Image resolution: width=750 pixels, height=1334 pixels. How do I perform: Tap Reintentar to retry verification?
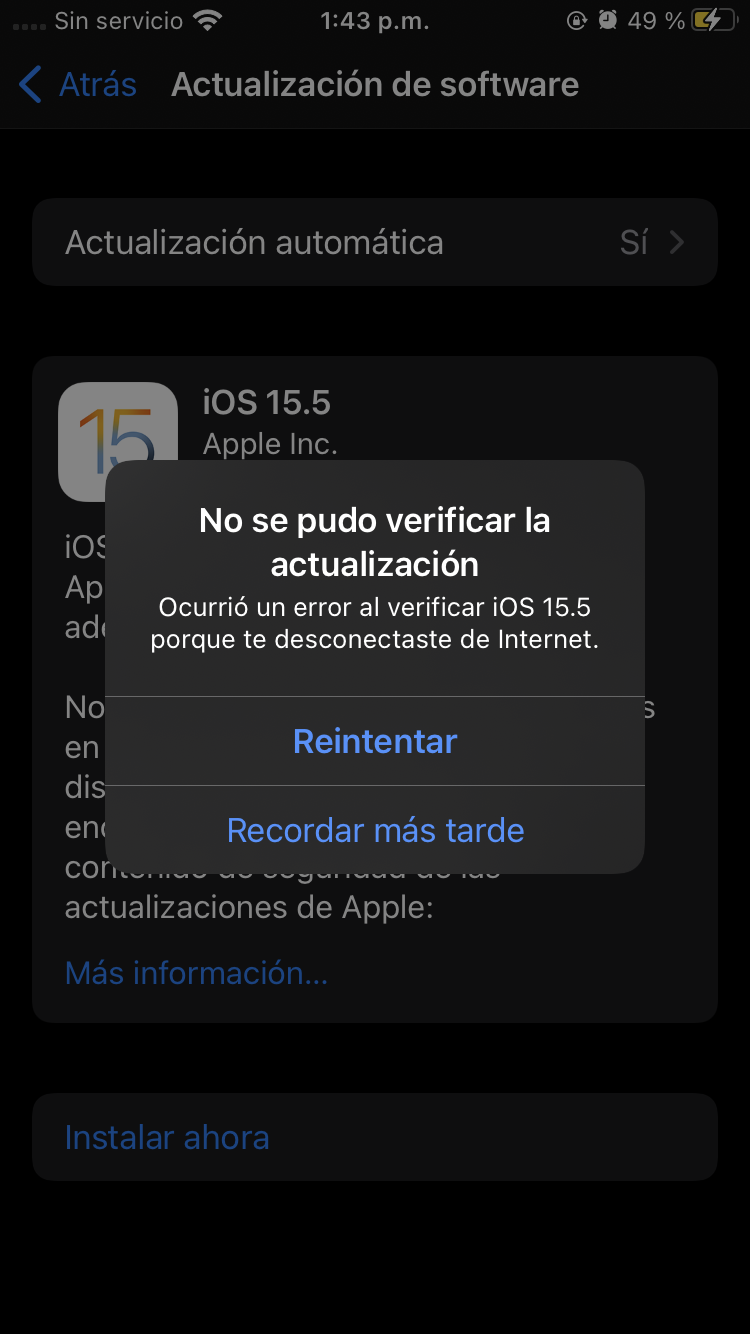pos(375,741)
